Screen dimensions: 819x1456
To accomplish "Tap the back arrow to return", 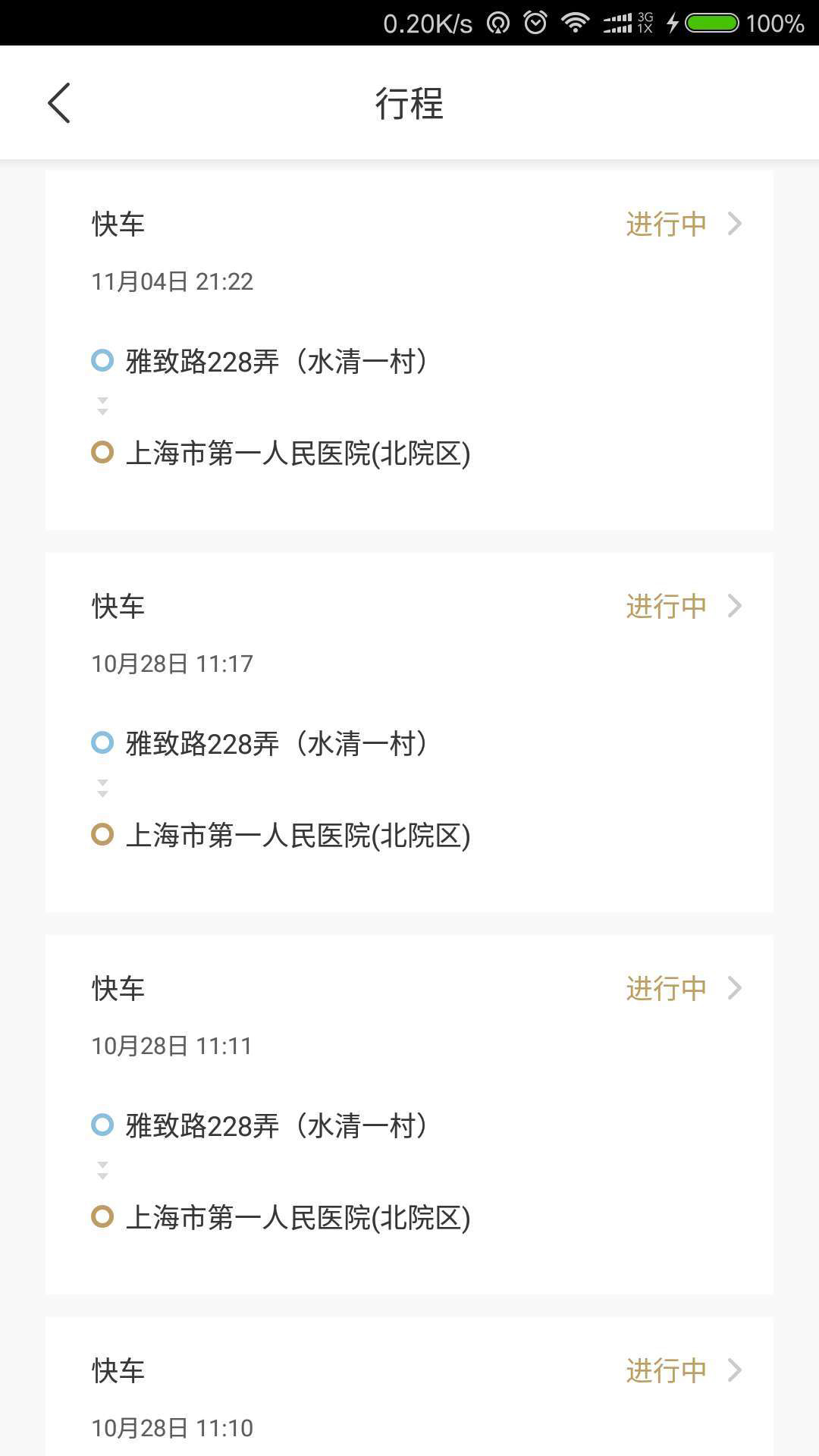I will (x=60, y=102).
